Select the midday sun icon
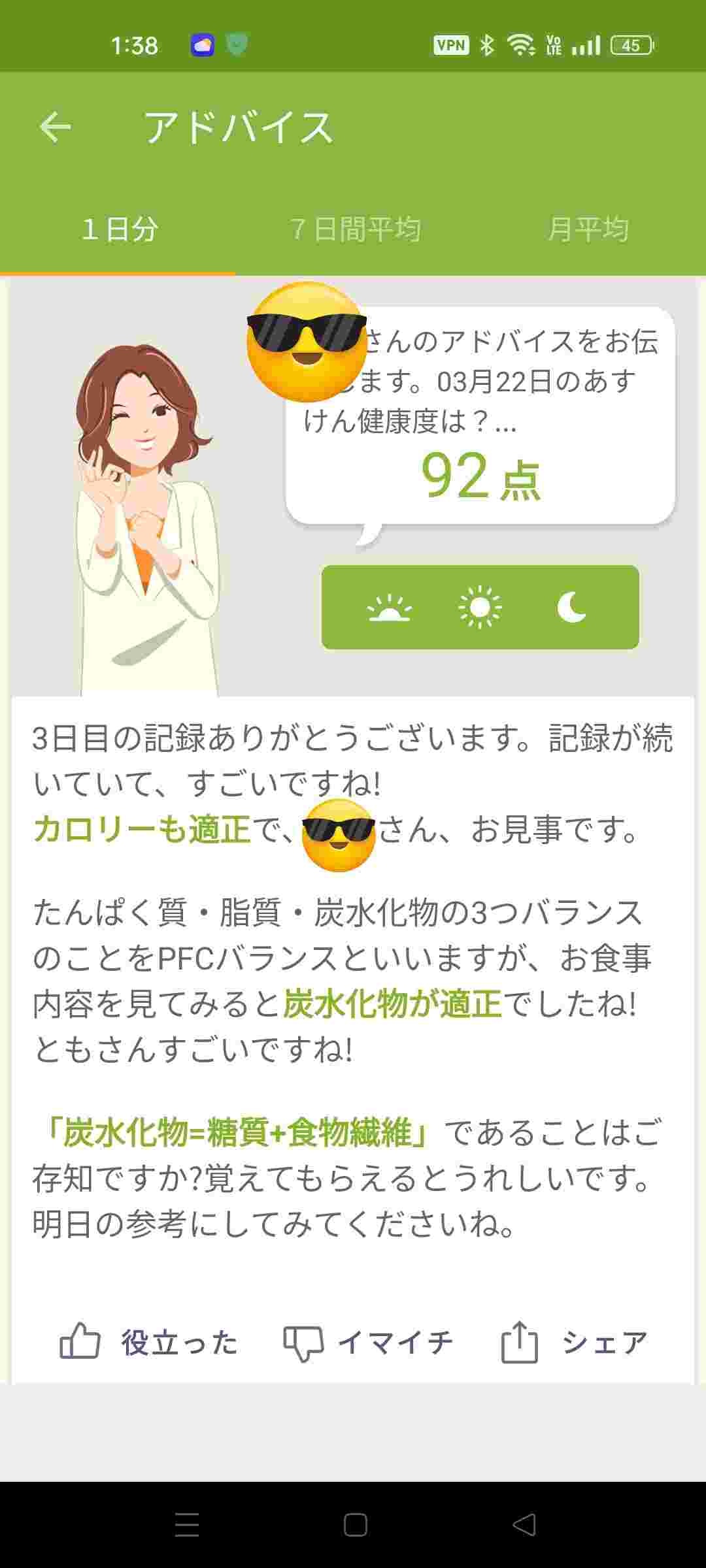 (x=480, y=608)
